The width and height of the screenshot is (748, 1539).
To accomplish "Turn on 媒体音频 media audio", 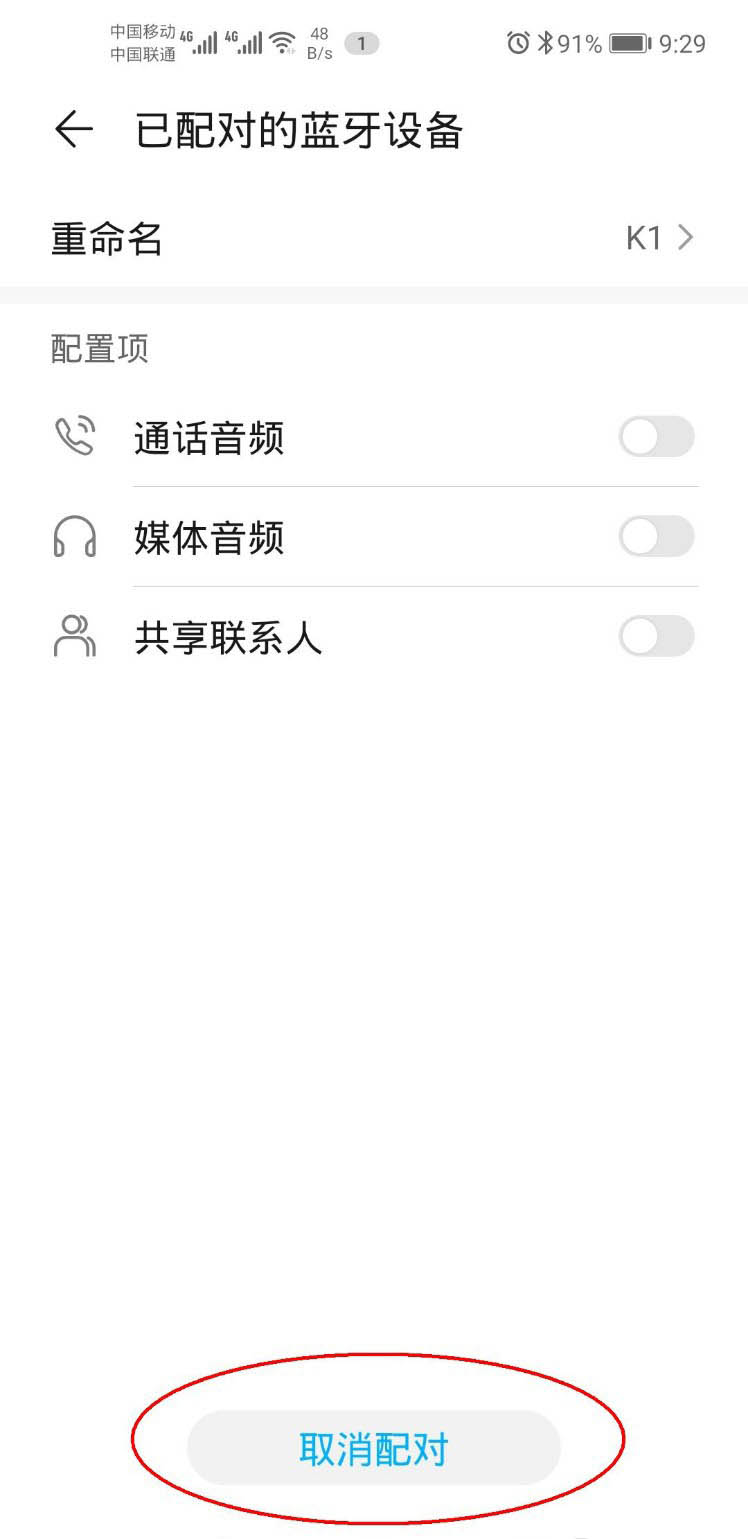I will 656,537.
